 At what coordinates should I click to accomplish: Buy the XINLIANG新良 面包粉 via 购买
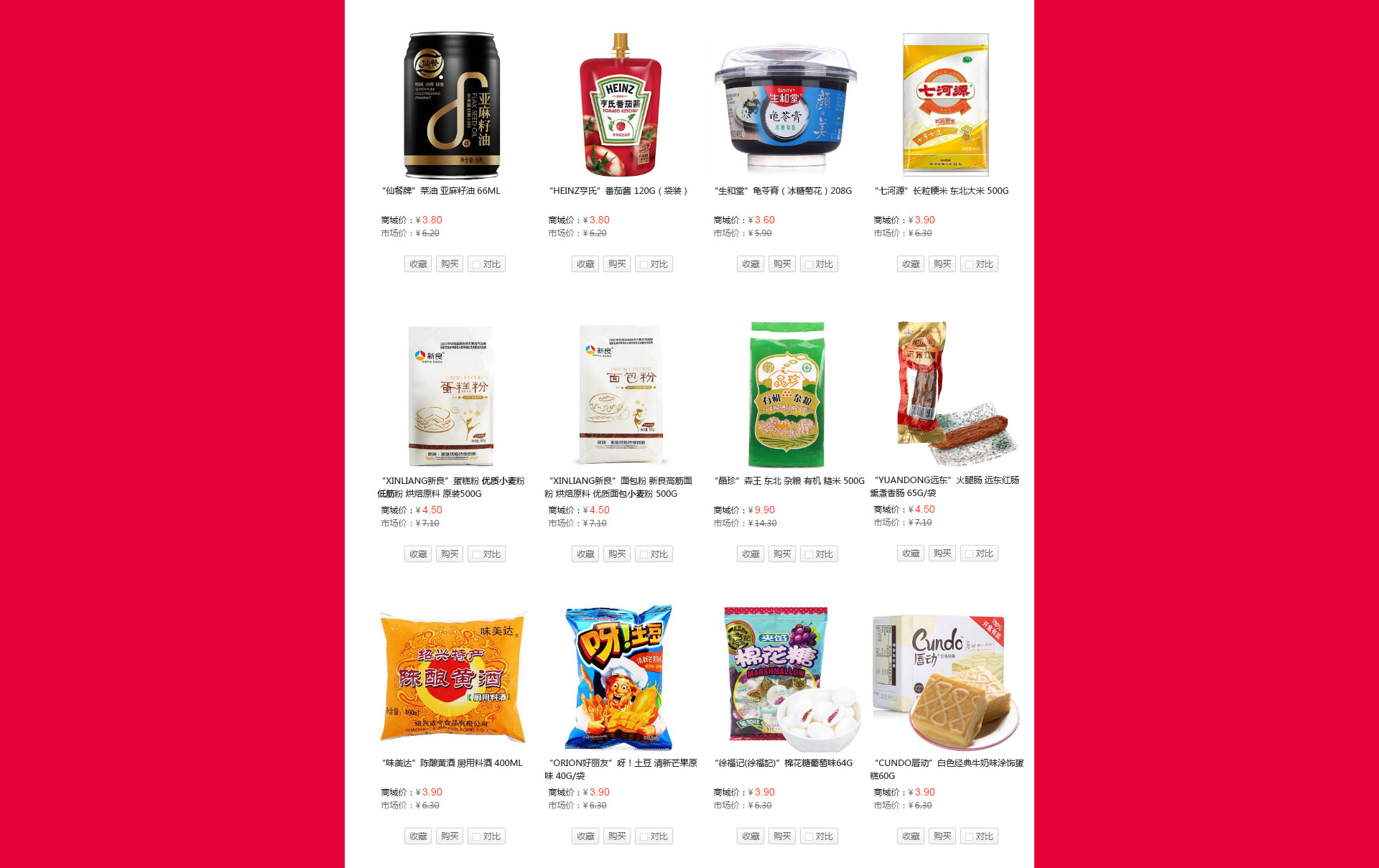pyautogui.click(x=617, y=554)
